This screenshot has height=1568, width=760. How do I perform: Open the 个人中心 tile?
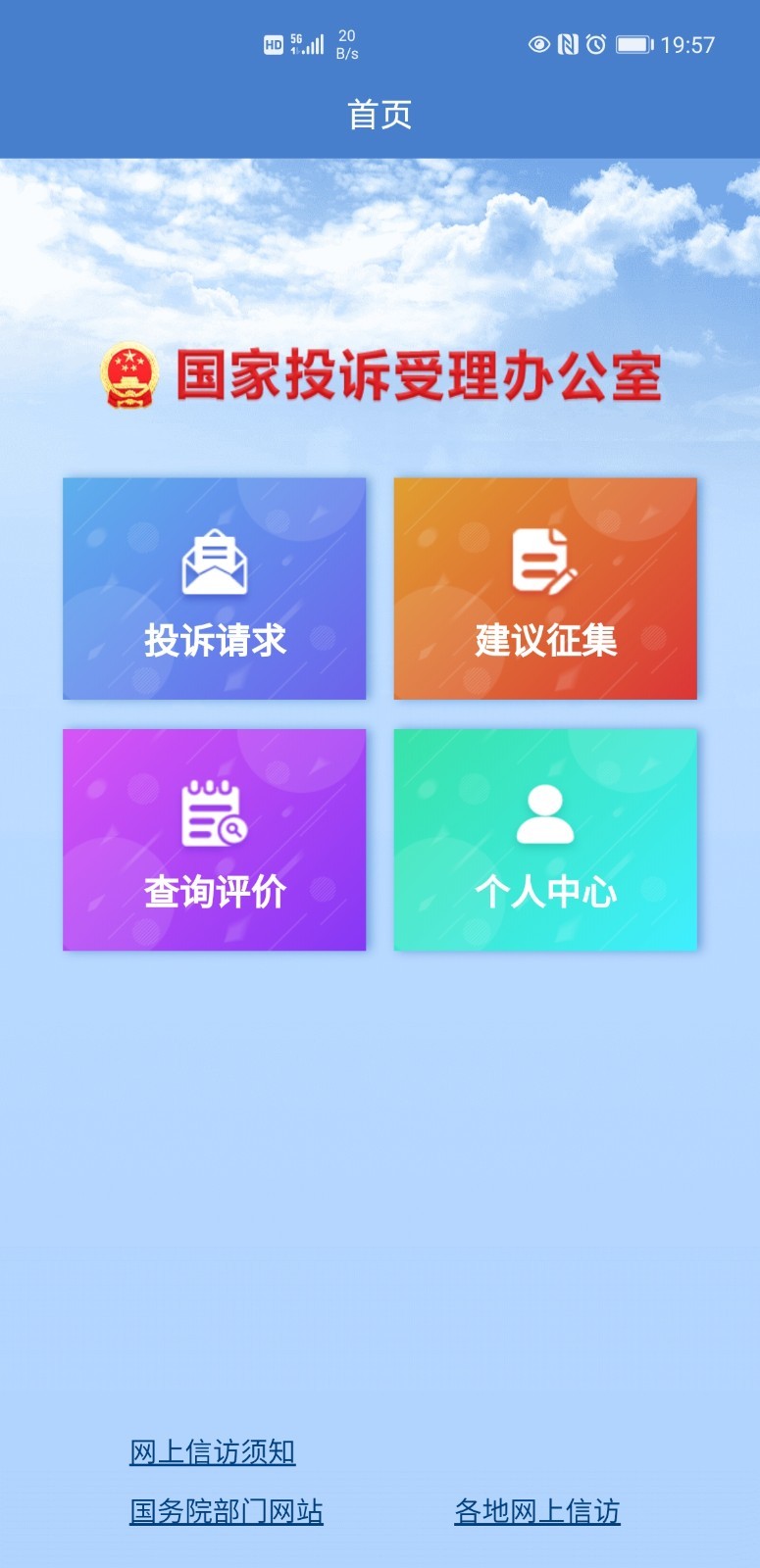tap(544, 840)
